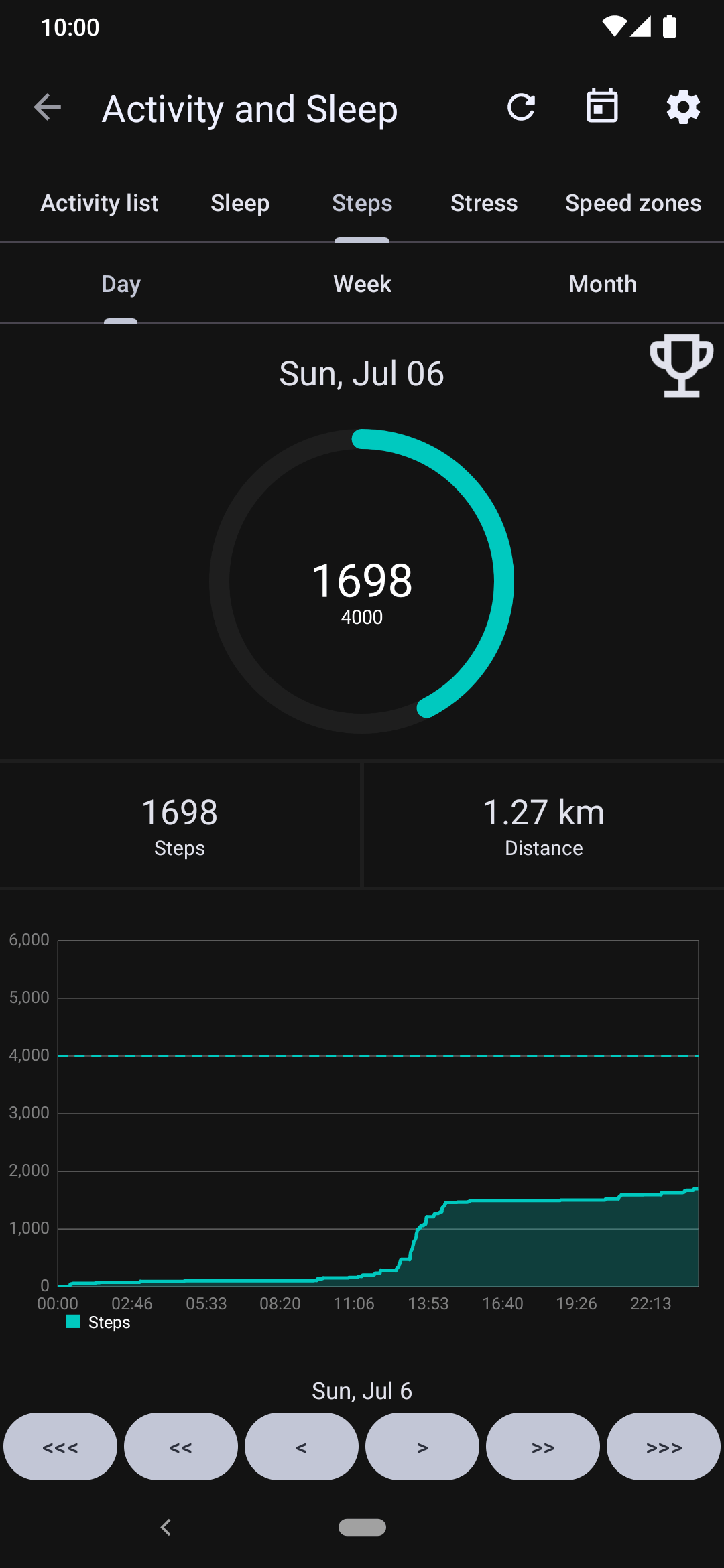
Task: Open the Stress tab
Action: pyautogui.click(x=484, y=203)
